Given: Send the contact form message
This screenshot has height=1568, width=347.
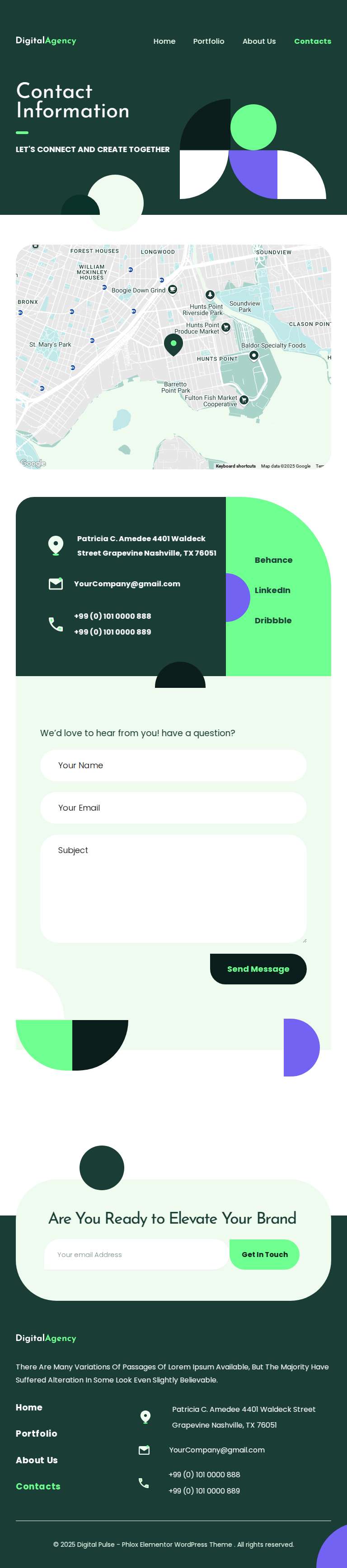Looking at the screenshot, I should pyautogui.click(x=258, y=969).
